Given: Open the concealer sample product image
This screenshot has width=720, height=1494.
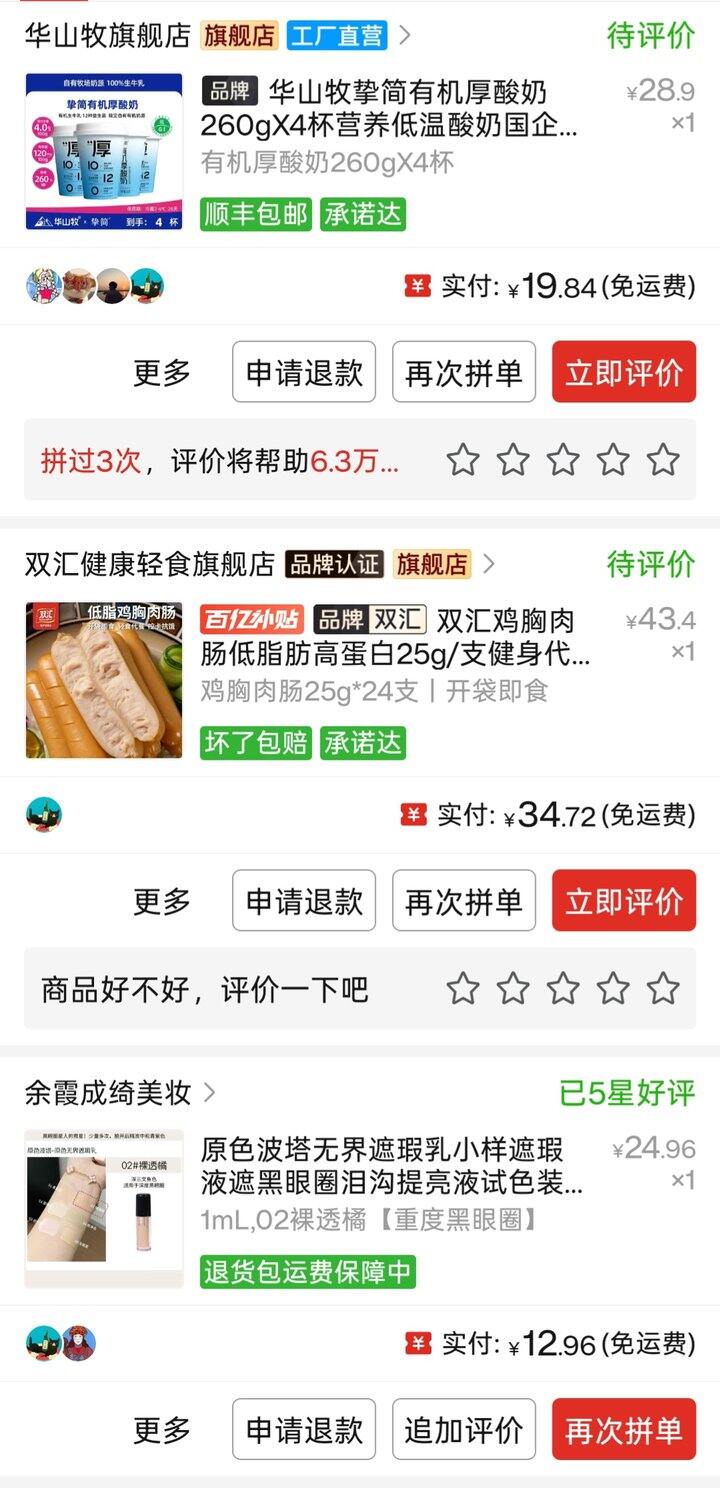Looking at the screenshot, I should [x=104, y=1208].
